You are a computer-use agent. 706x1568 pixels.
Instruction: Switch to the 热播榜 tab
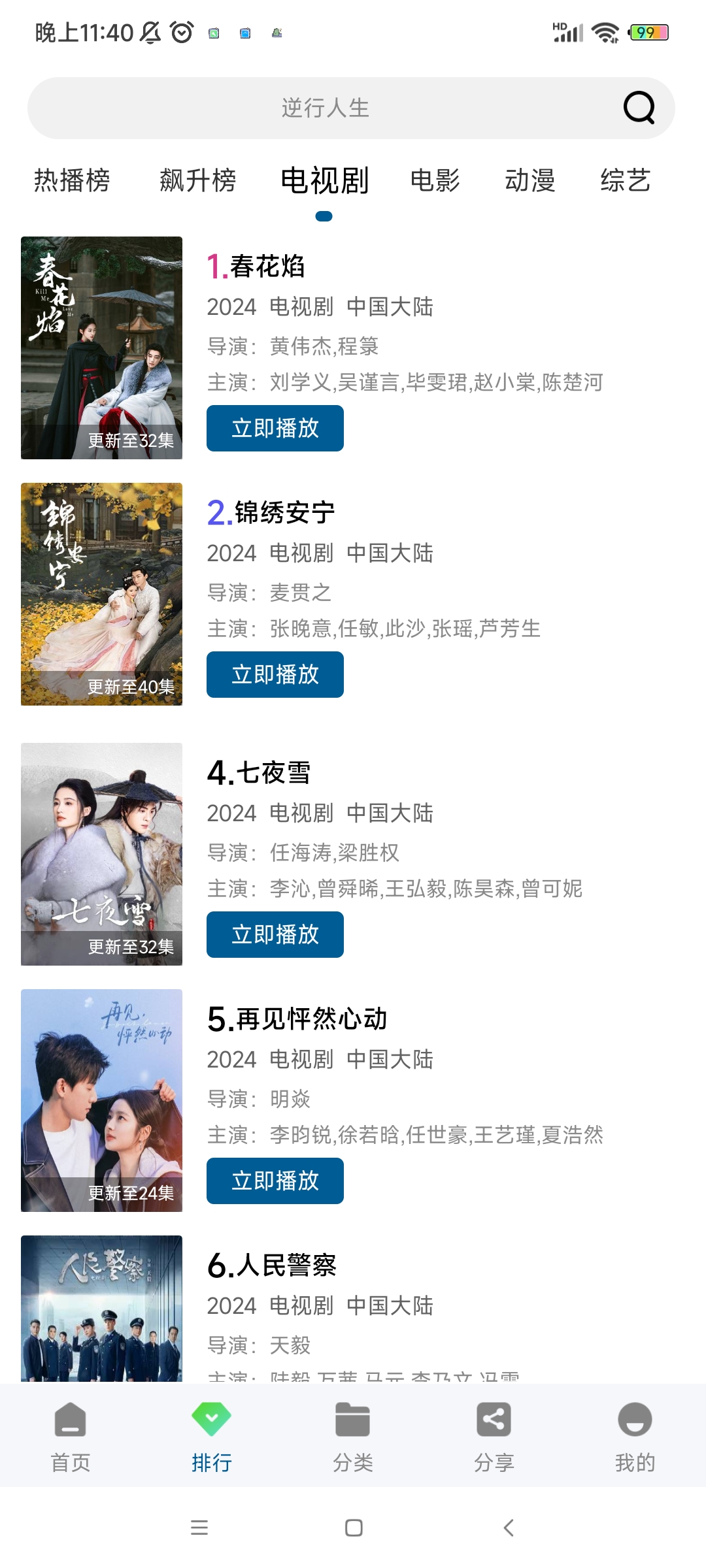72,180
